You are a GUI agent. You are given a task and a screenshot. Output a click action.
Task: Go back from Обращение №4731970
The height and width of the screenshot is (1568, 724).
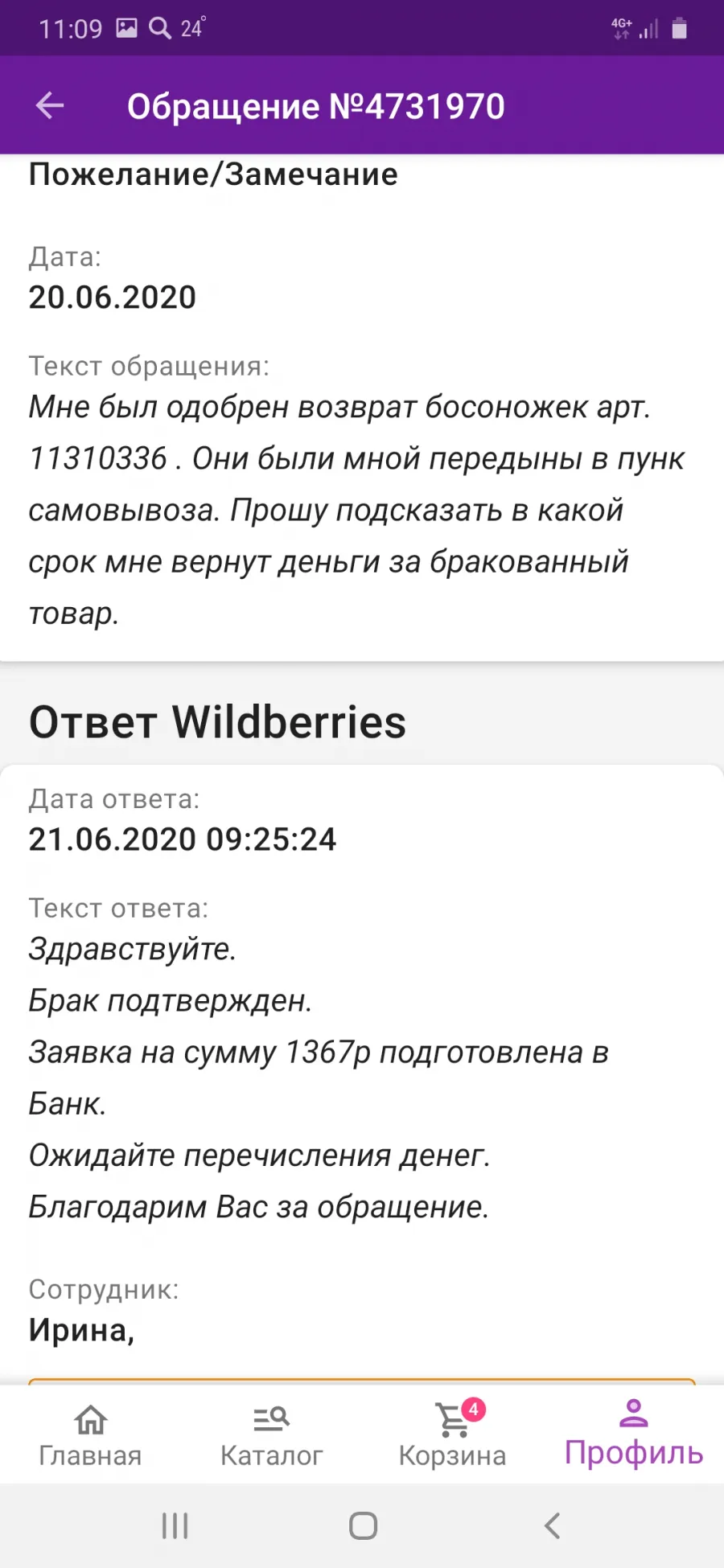coord(50,105)
